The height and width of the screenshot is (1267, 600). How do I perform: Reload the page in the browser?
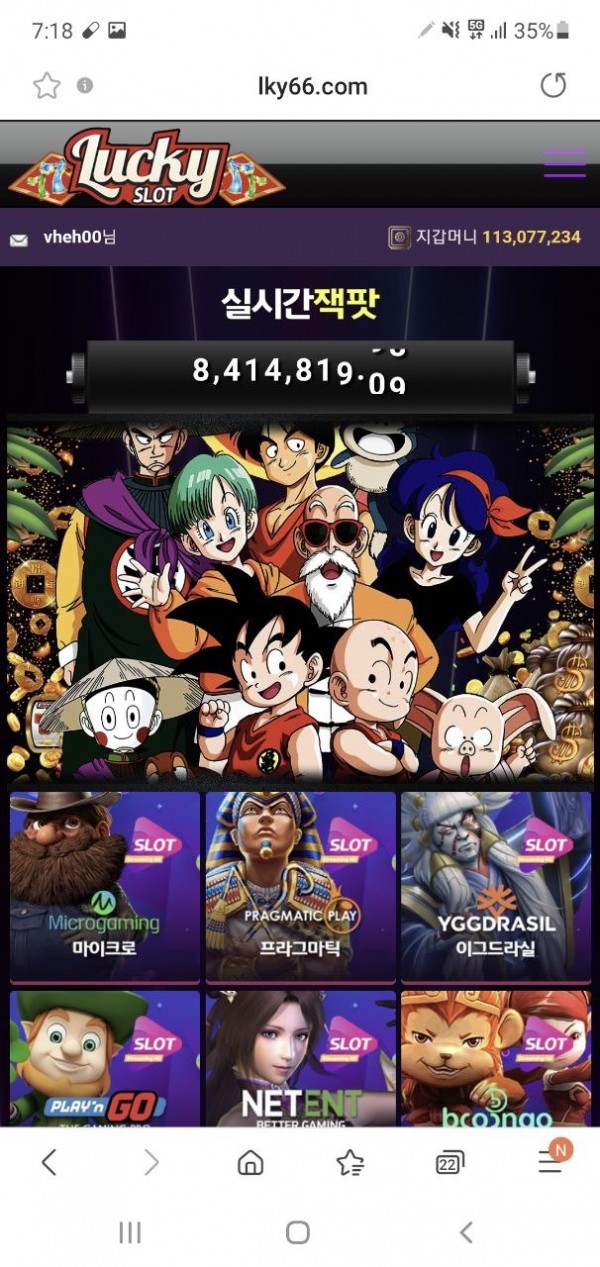coord(553,86)
